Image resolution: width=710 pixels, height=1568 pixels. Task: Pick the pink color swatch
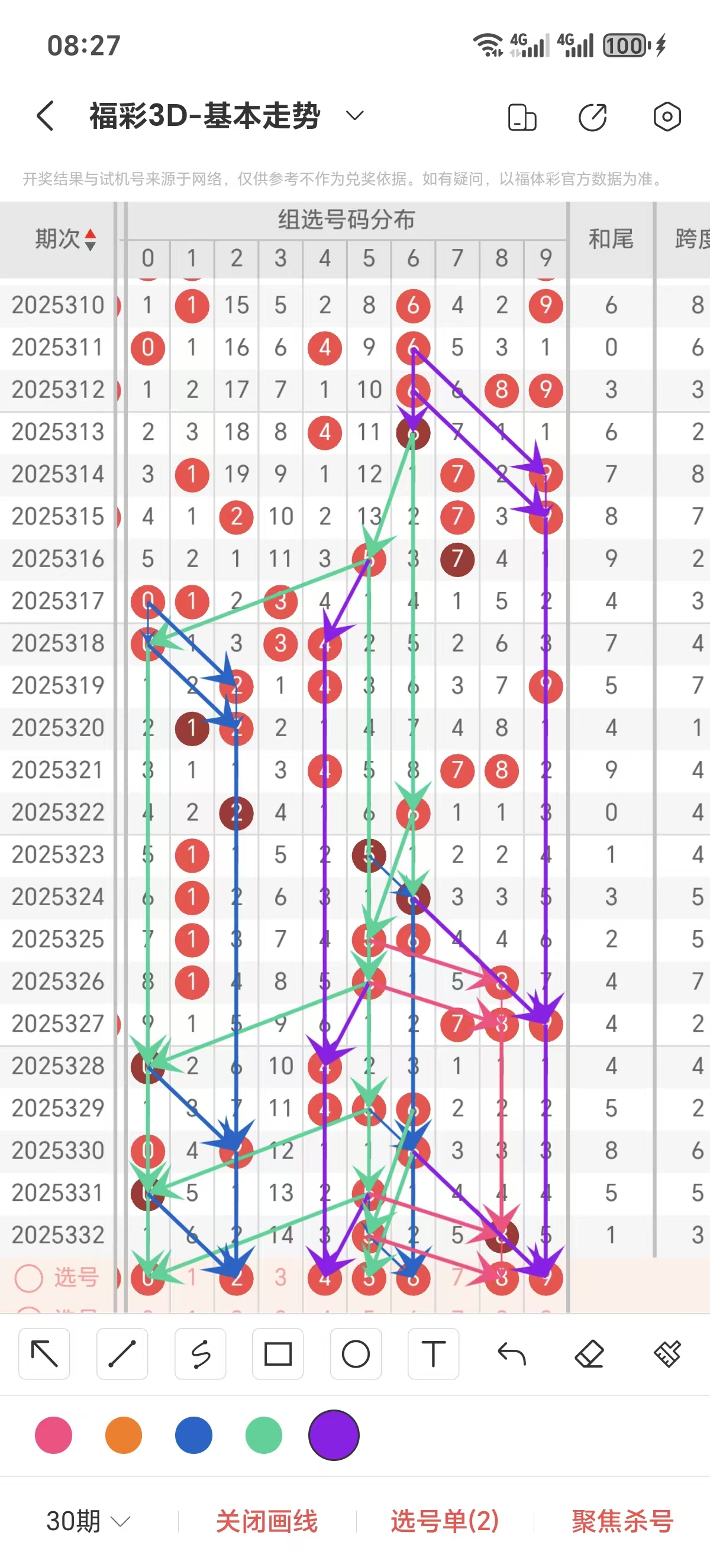[54, 1435]
